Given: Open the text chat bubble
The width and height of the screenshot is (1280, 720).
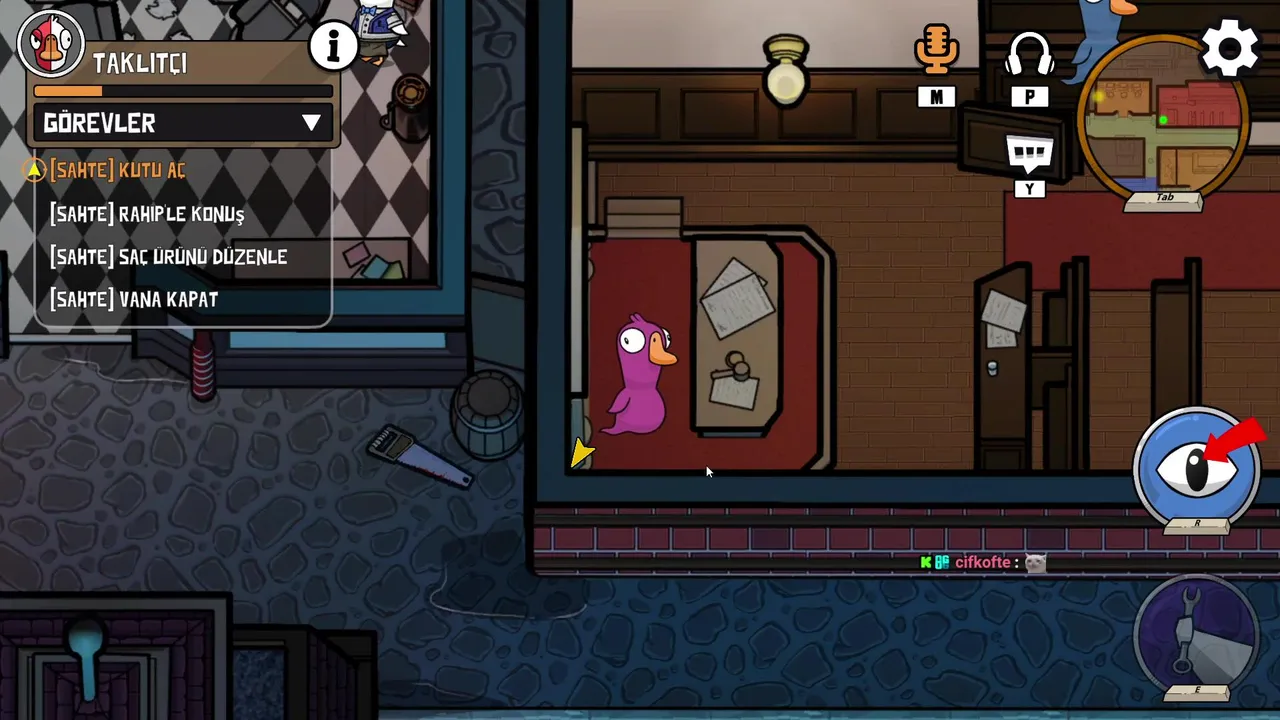Looking at the screenshot, I should click(x=1029, y=154).
